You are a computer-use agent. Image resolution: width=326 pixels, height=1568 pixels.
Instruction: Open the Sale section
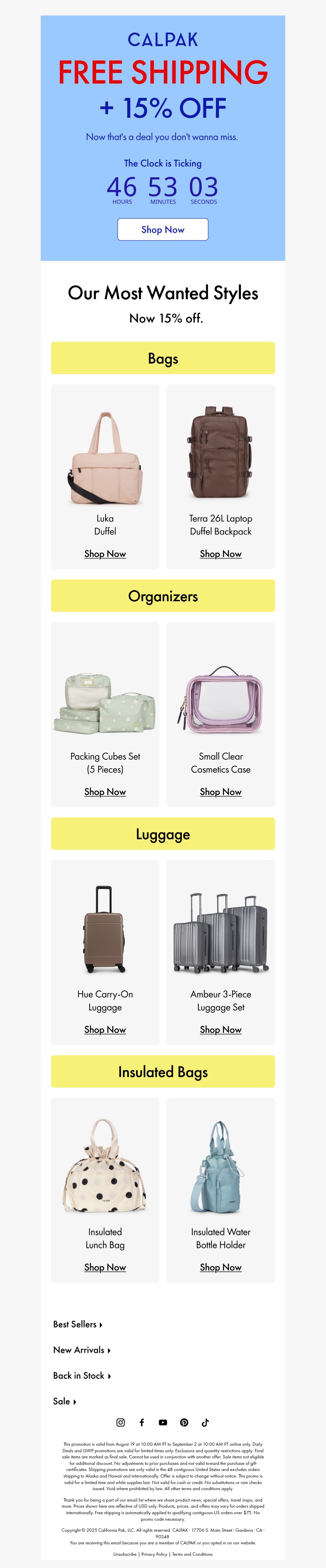click(x=64, y=1401)
